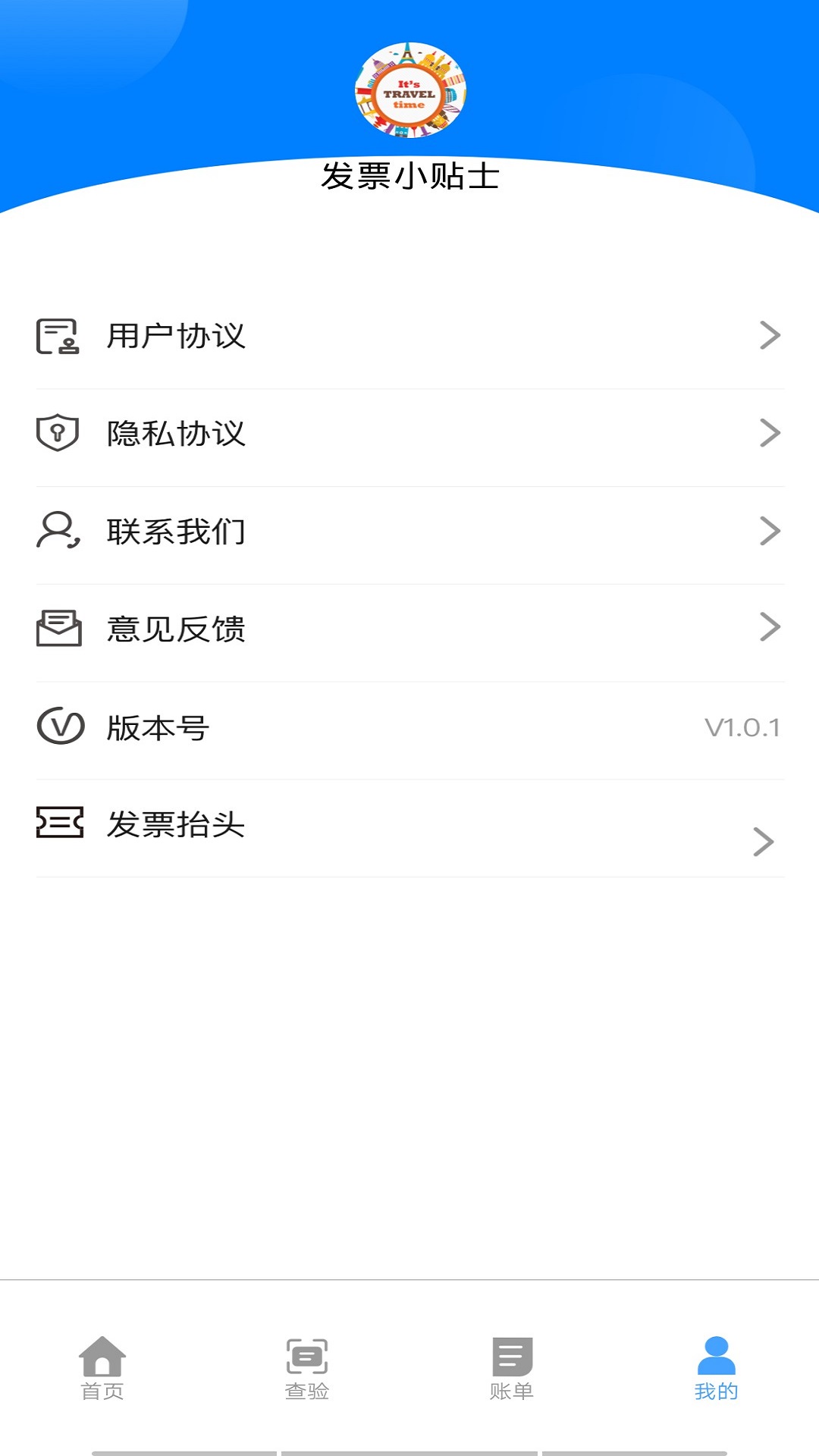Open the 用户协议 row

[409, 336]
